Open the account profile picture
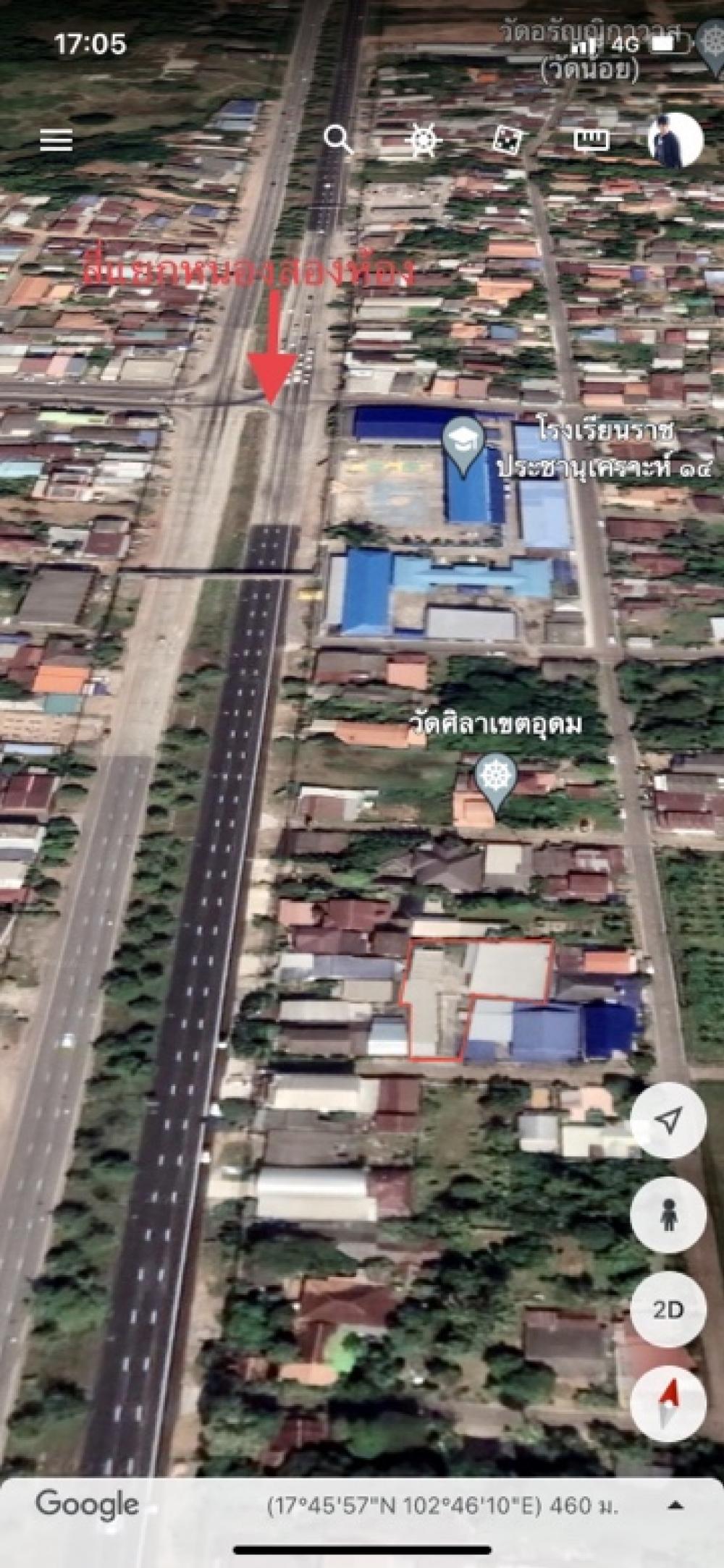724x1568 pixels. (x=675, y=140)
